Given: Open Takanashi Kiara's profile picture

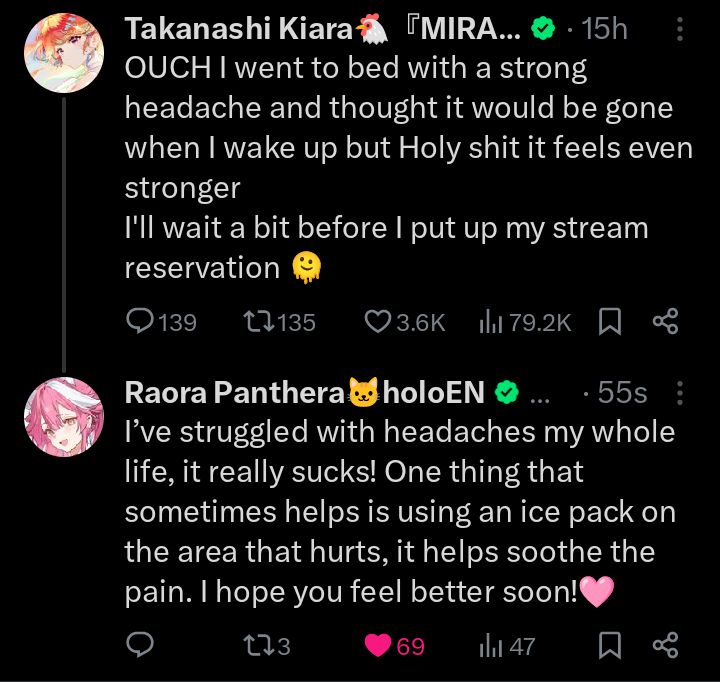Looking at the screenshot, I should (x=63, y=52).
